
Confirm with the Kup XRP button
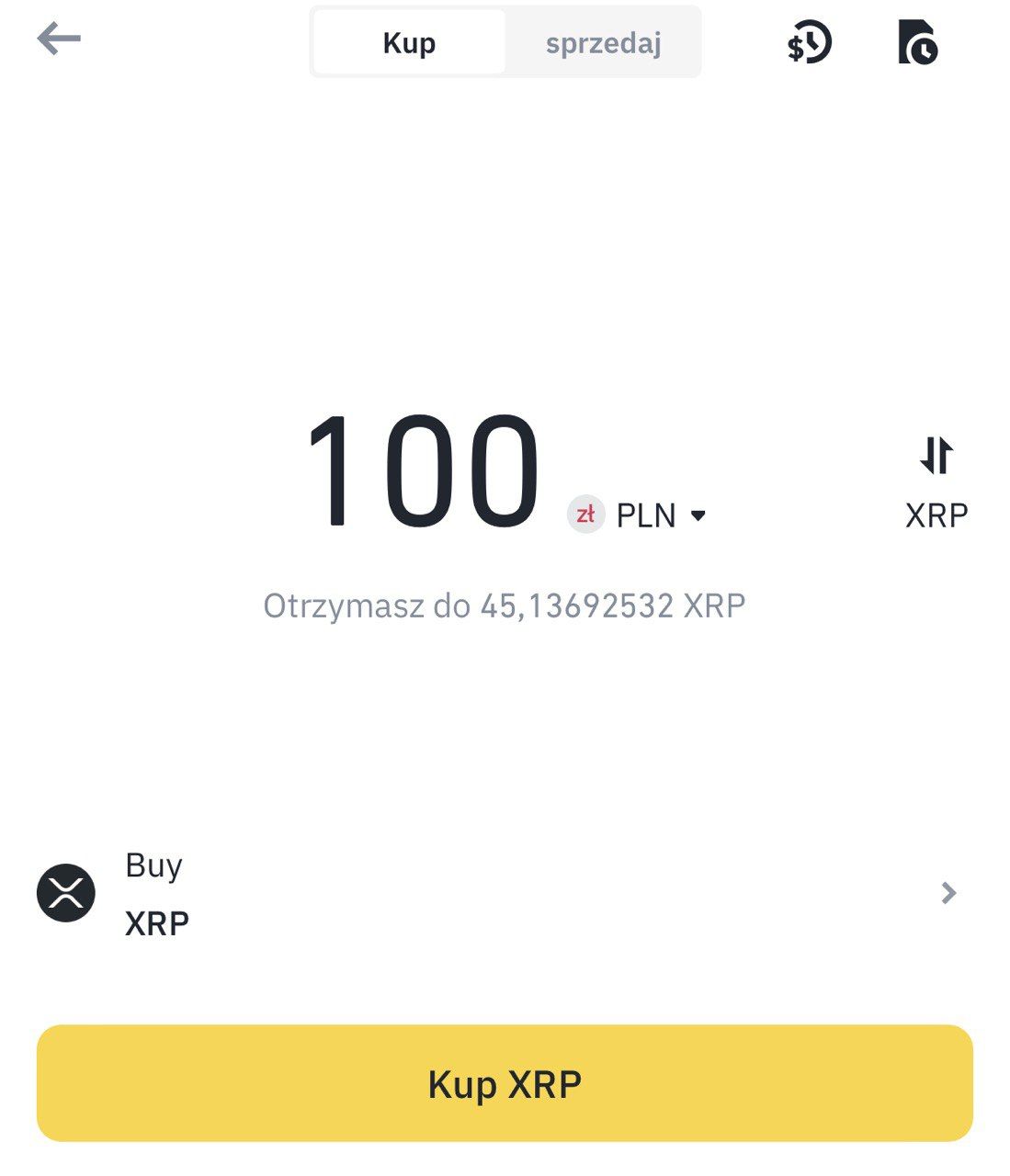pyautogui.click(x=505, y=1083)
